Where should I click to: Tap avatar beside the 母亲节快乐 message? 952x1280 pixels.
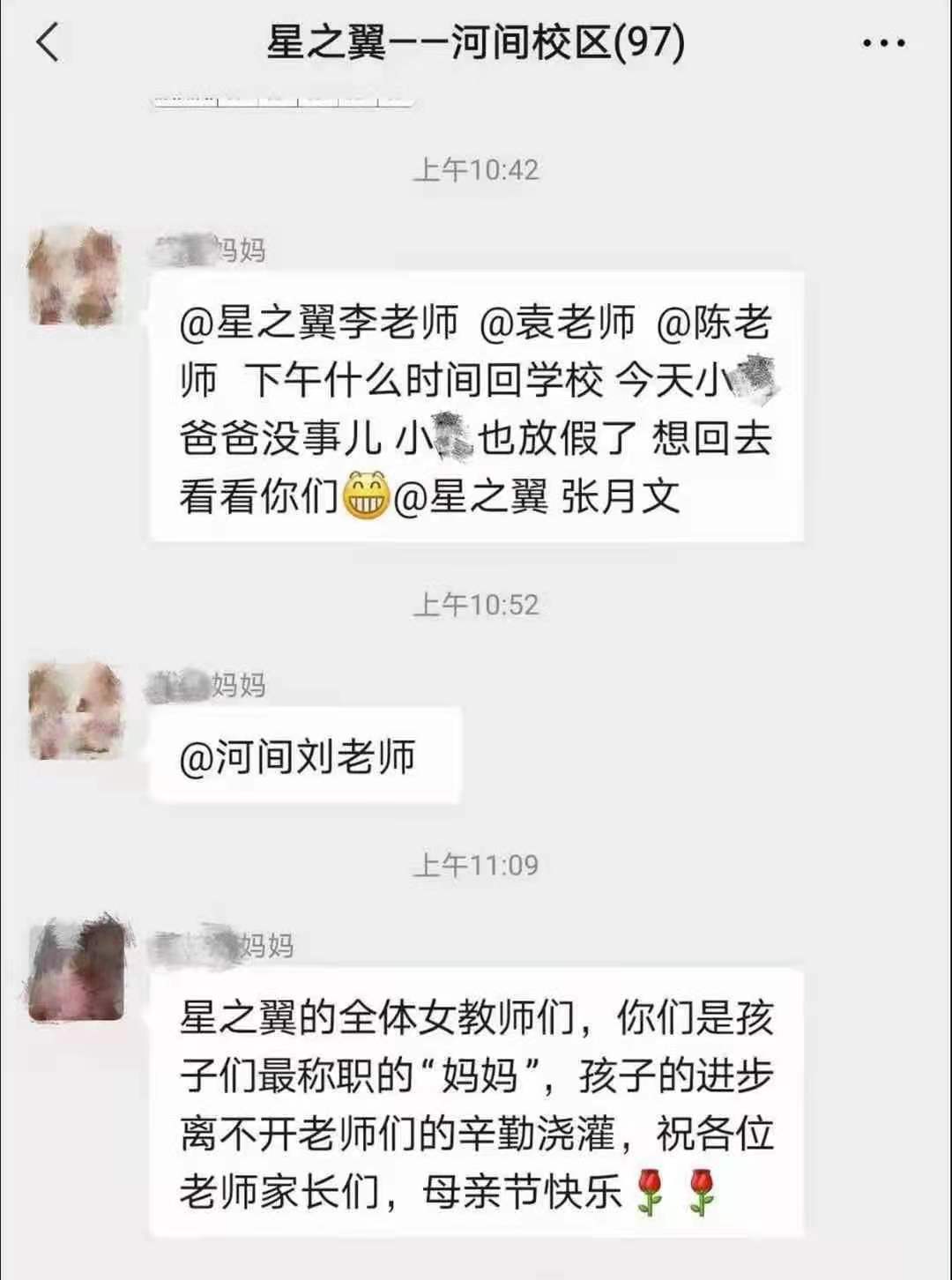click(x=78, y=971)
